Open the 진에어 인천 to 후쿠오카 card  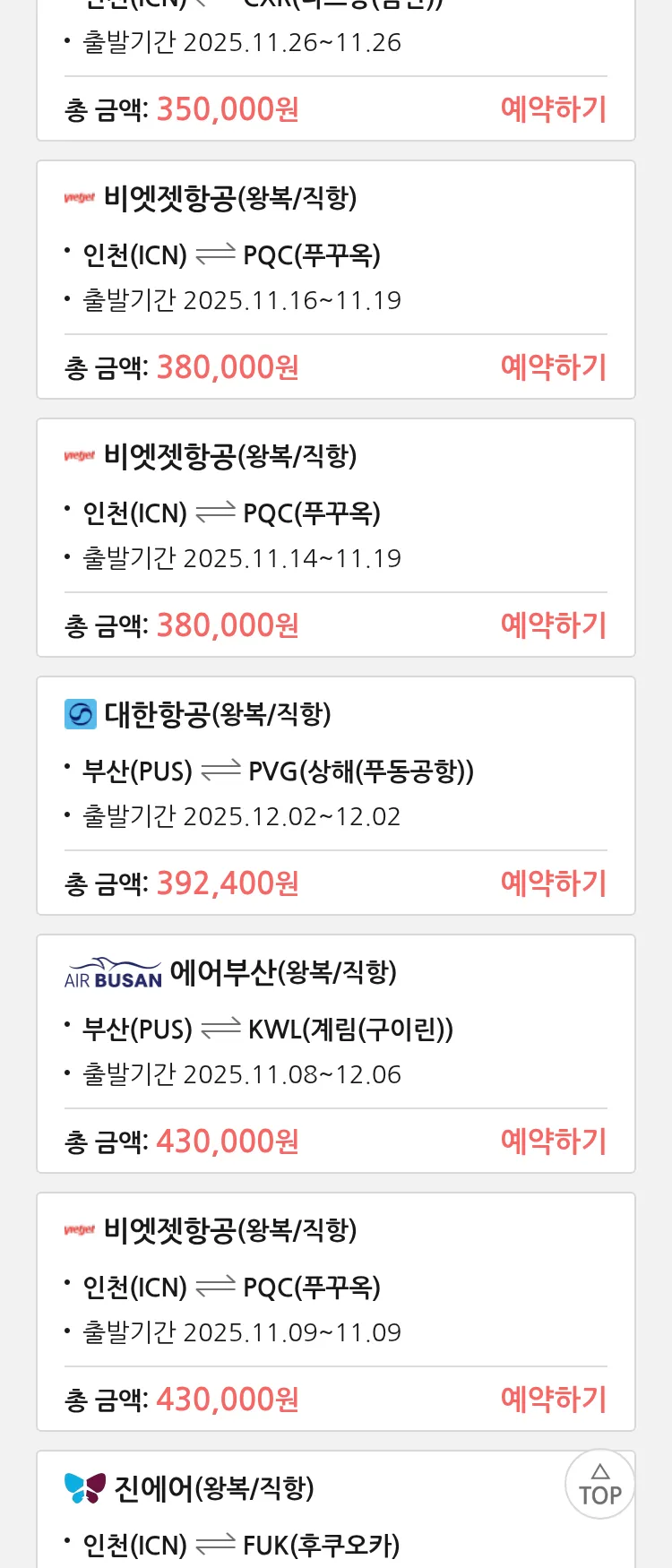(269, 1514)
